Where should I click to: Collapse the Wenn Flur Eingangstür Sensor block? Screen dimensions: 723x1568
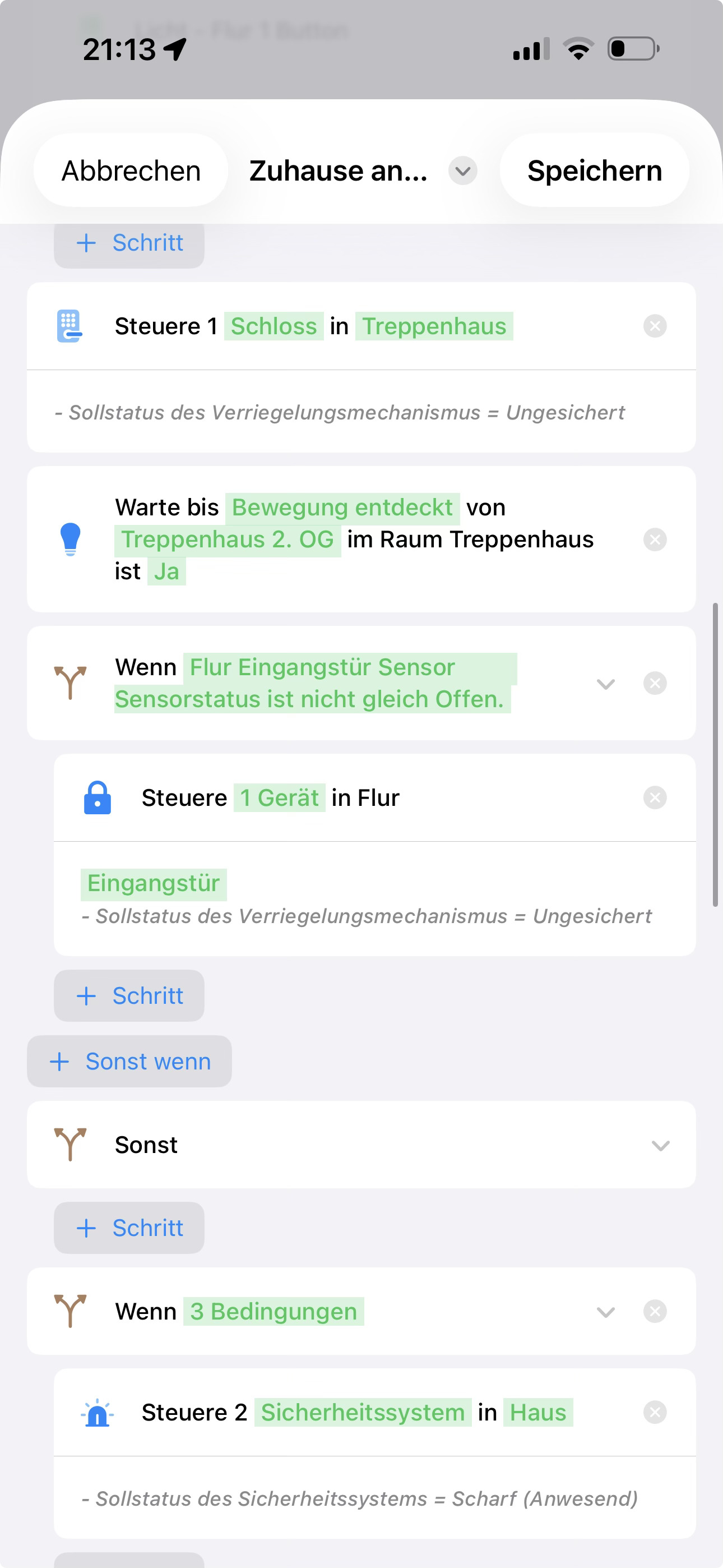click(605, 684)
